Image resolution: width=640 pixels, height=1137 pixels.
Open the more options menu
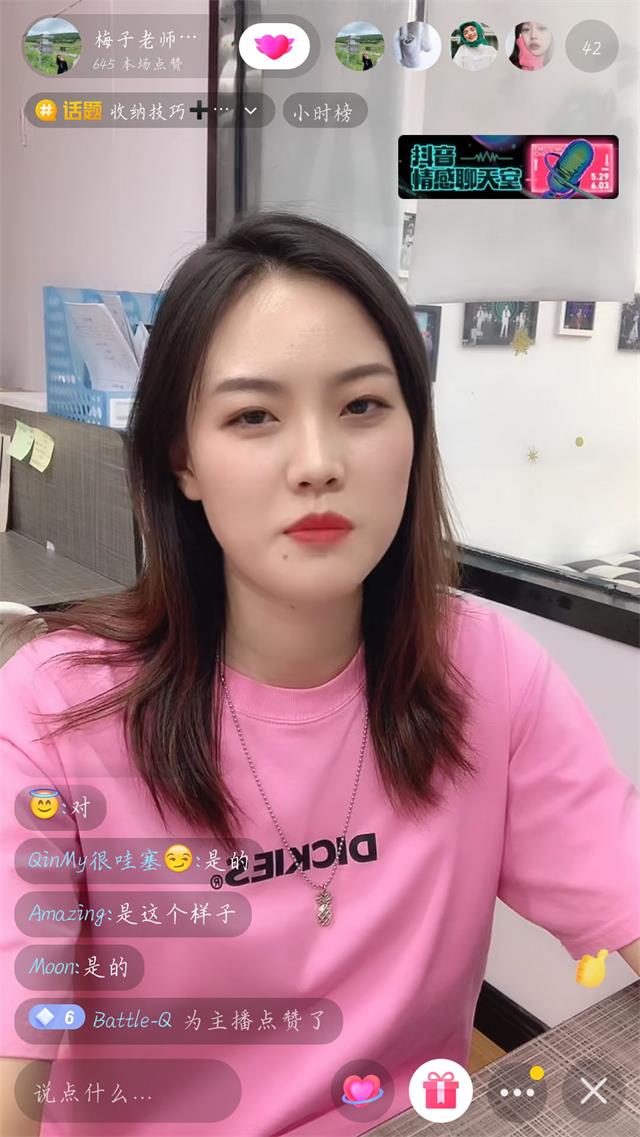click(517, 1091)
